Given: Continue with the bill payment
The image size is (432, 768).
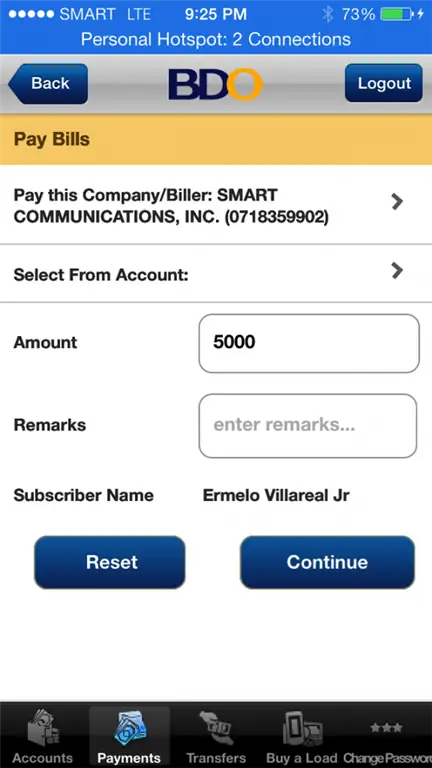Looking at the screenshot, I should (327, 562).
